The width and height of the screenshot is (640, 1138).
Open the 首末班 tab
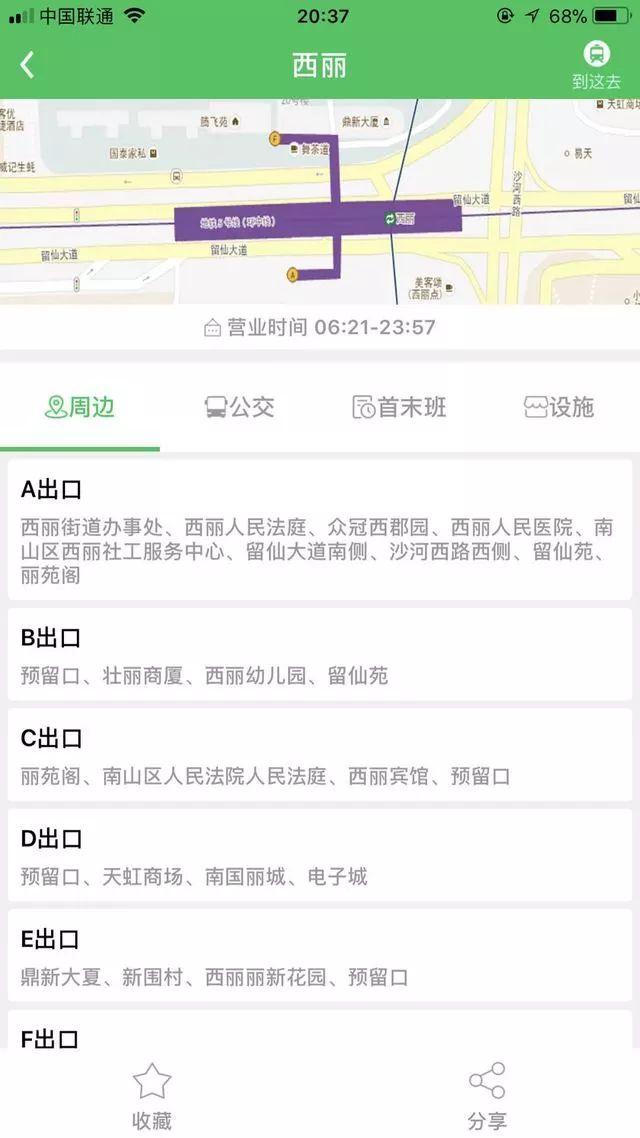[400, 407]
